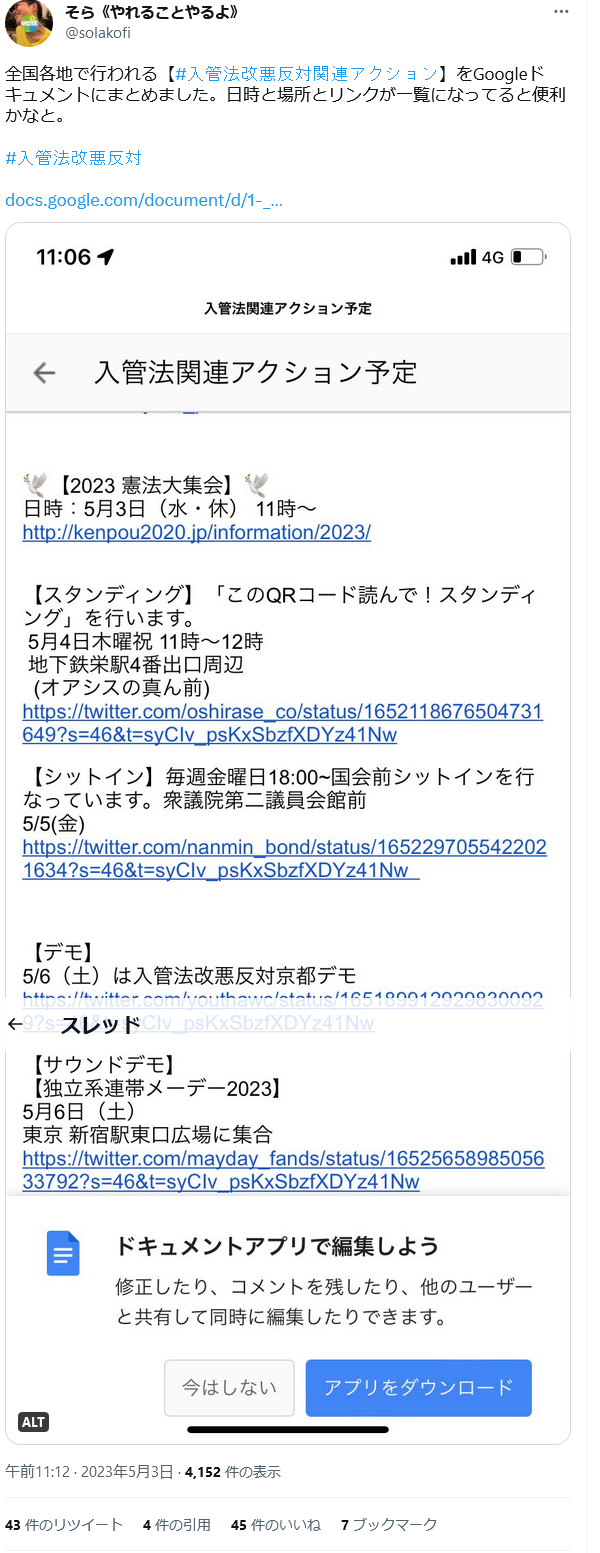This screenshot has width=600, height=1553.
Task: Open the docs.google.com document link
Action: coord(144,200)
